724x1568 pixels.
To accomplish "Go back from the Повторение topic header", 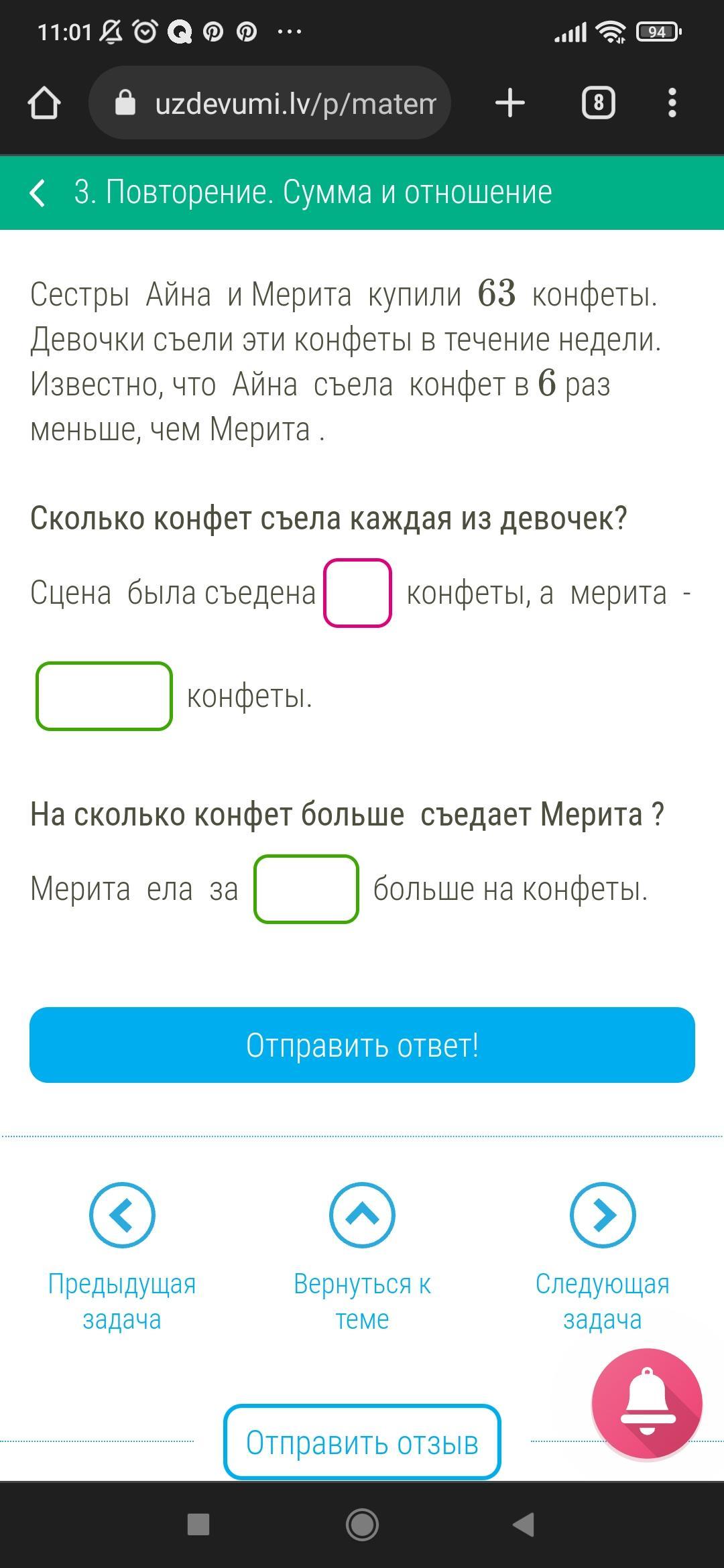I will 38,193.
